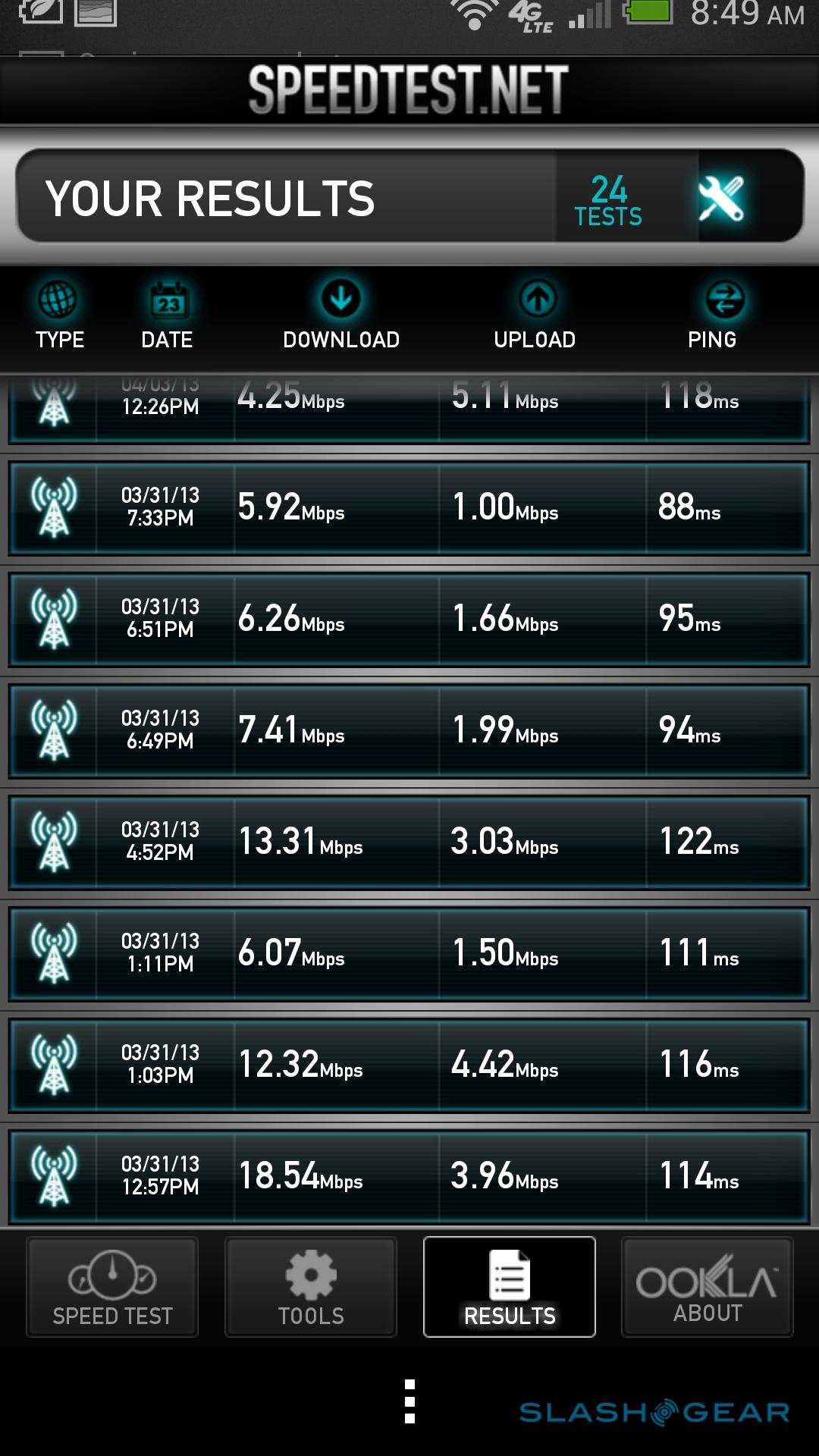Open the 03/31/13 7:33PM test result

[409, 507]
